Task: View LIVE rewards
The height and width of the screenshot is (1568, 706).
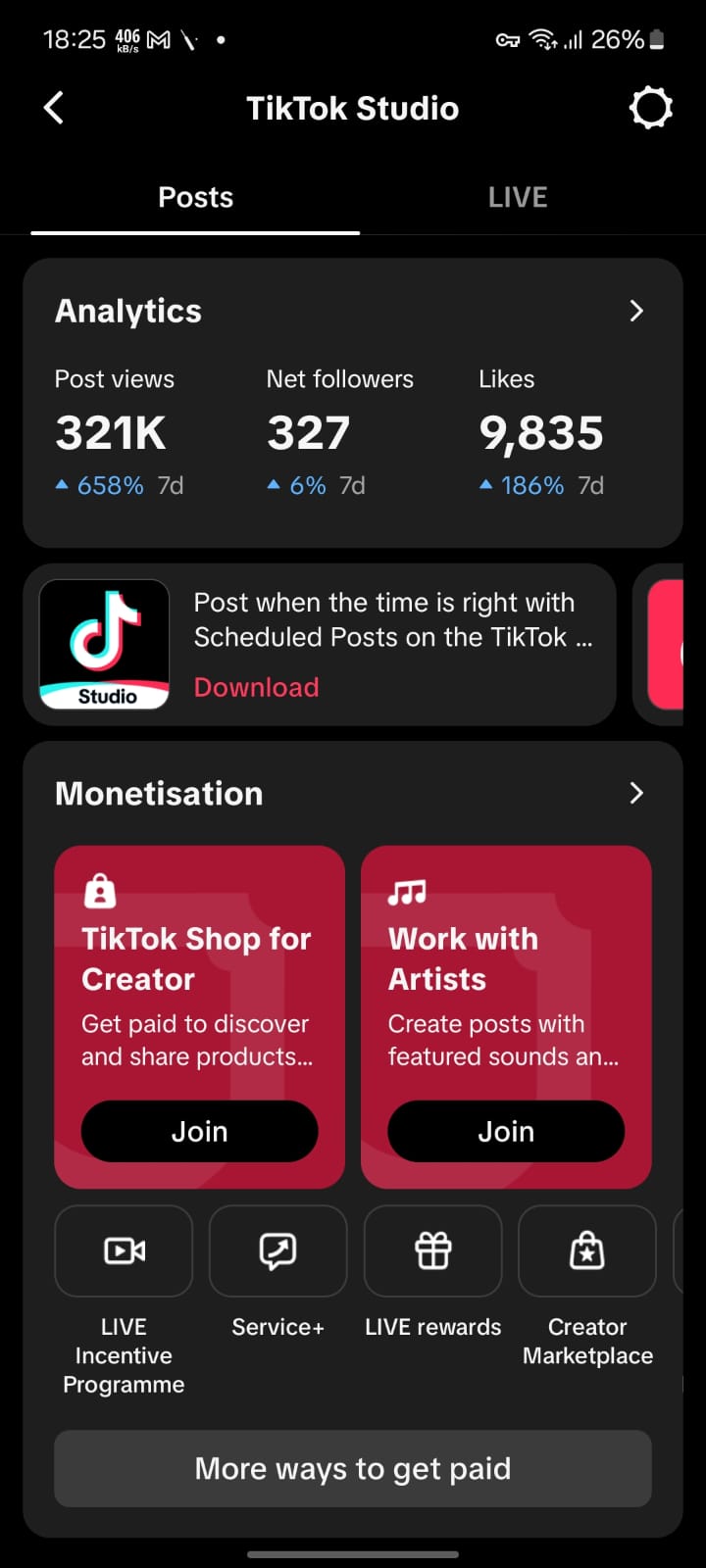Action: pyautogui.click(x=432, y=1251)
